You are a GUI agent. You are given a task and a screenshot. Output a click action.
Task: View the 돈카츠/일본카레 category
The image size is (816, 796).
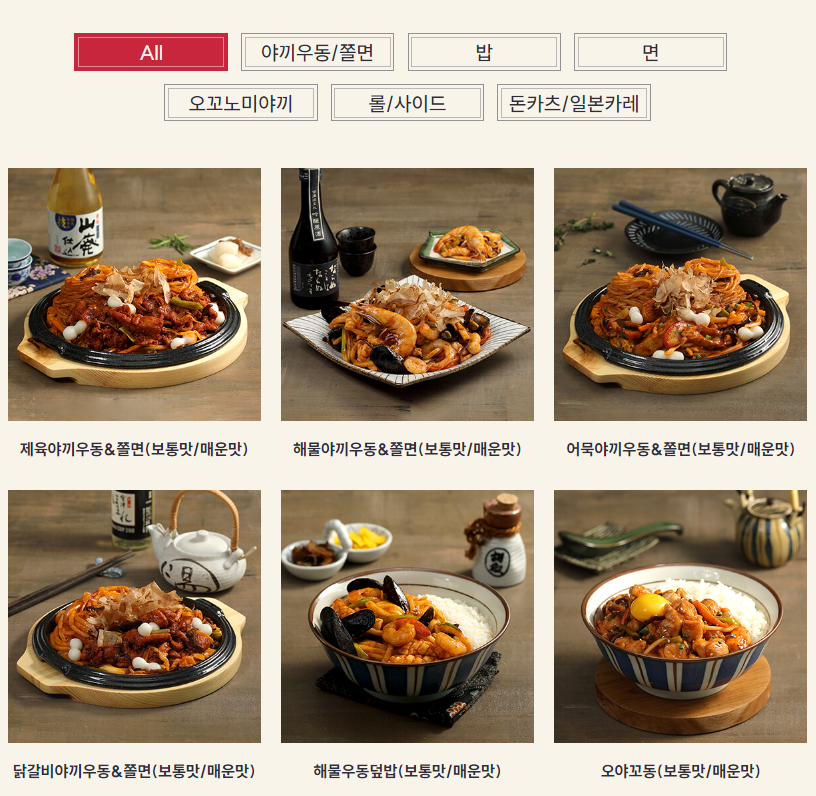(x=574, y=103)
